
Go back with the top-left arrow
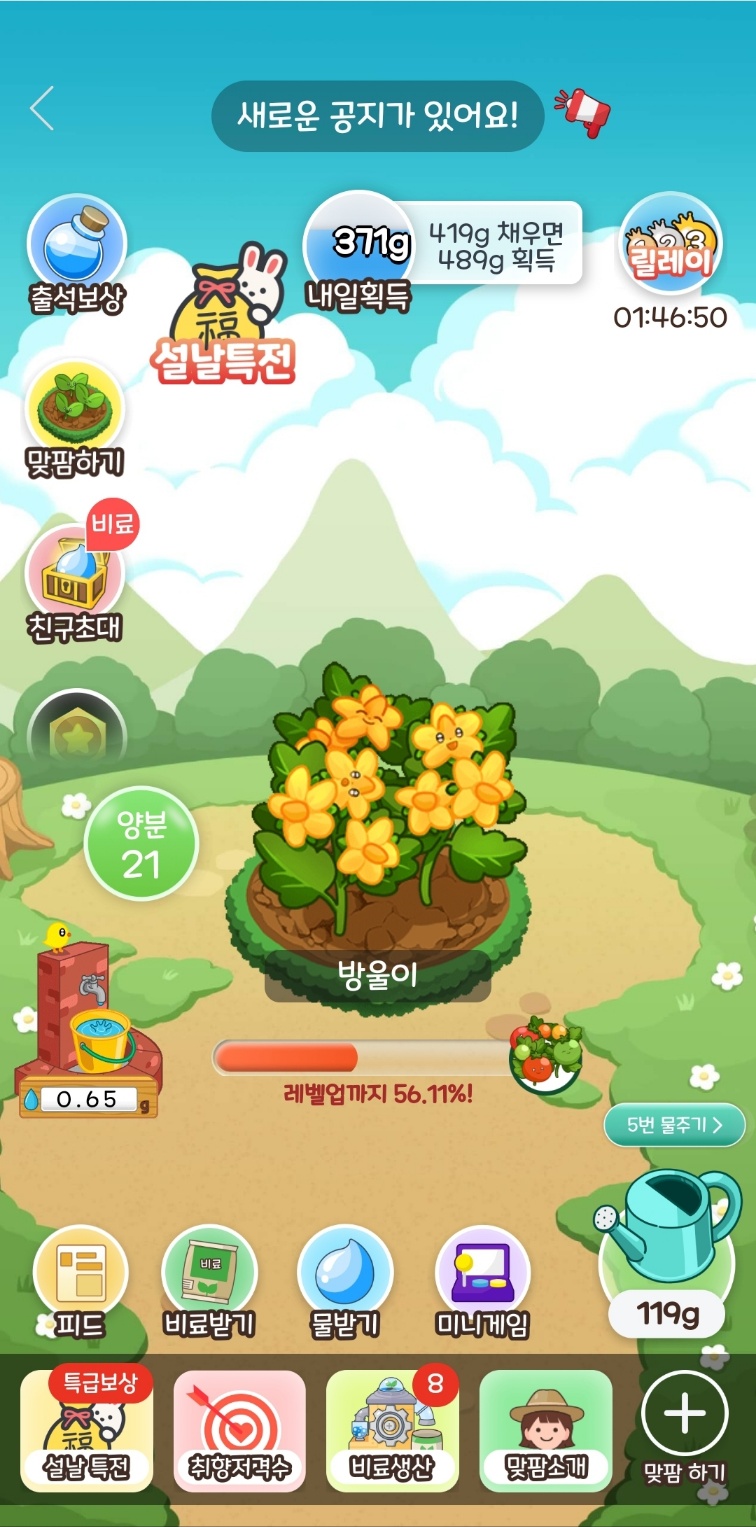(42, 109)
